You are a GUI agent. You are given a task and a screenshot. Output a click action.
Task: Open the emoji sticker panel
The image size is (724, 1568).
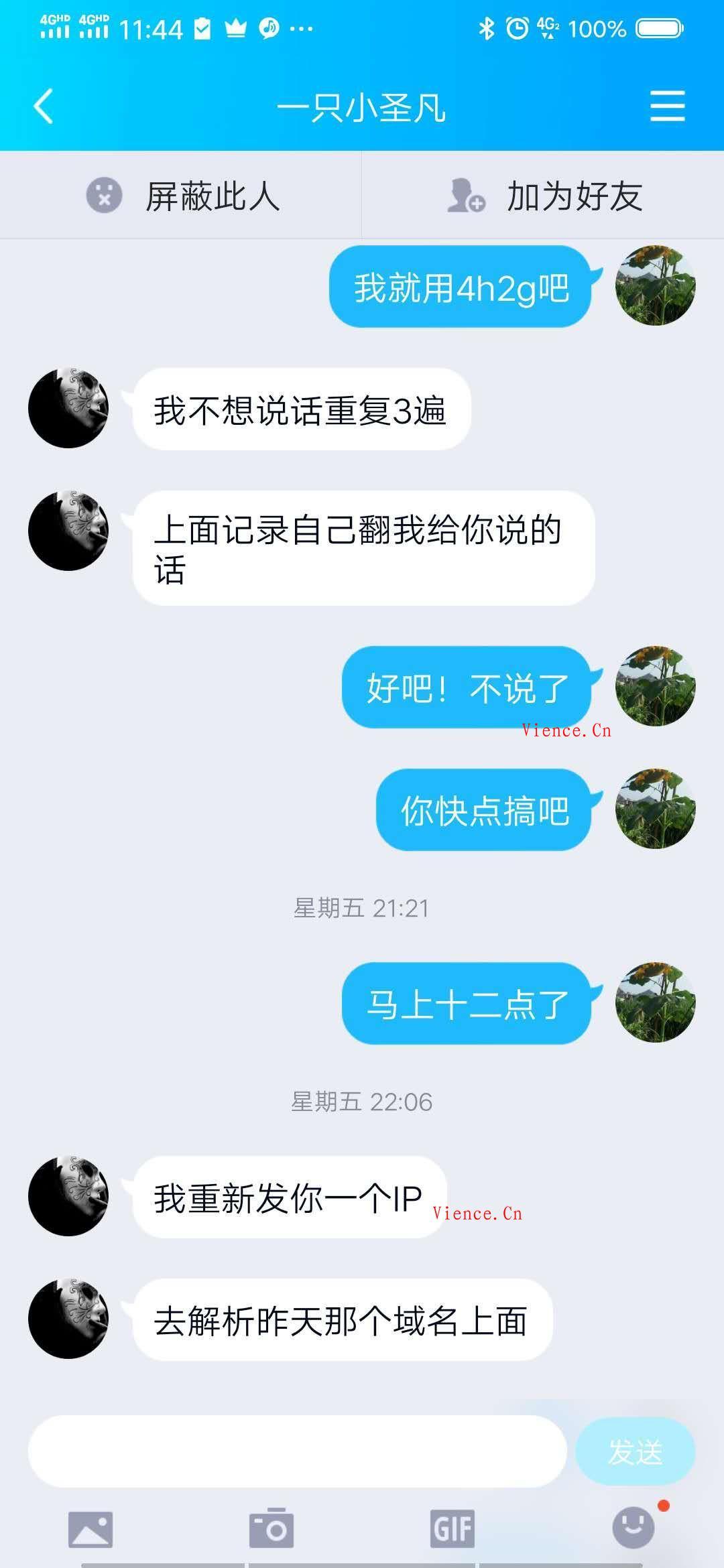[x=633, y=1528]
